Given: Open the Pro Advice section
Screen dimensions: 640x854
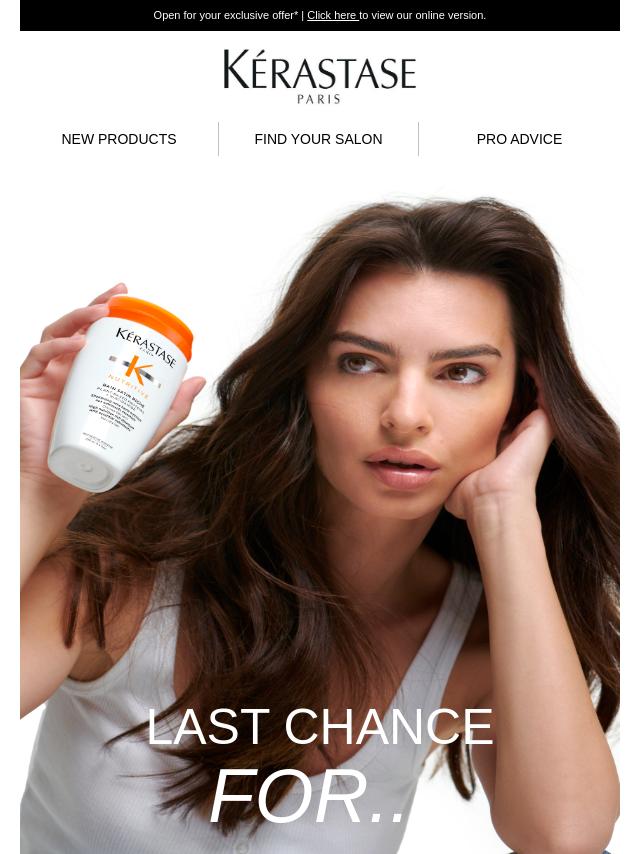Looking at the screenshot, I should pyautogui.click(x=519, y=139).
